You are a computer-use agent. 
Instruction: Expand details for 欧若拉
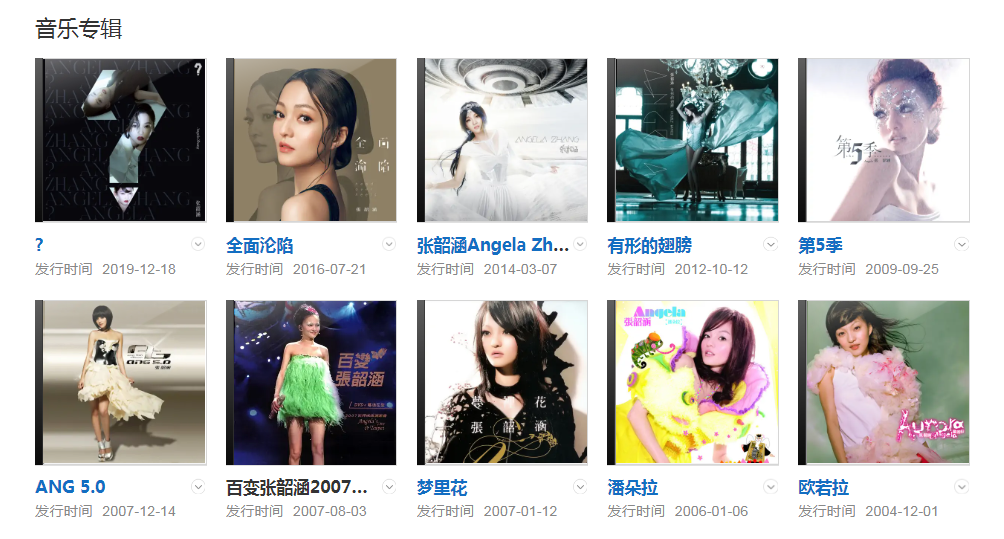coord(962,486)
